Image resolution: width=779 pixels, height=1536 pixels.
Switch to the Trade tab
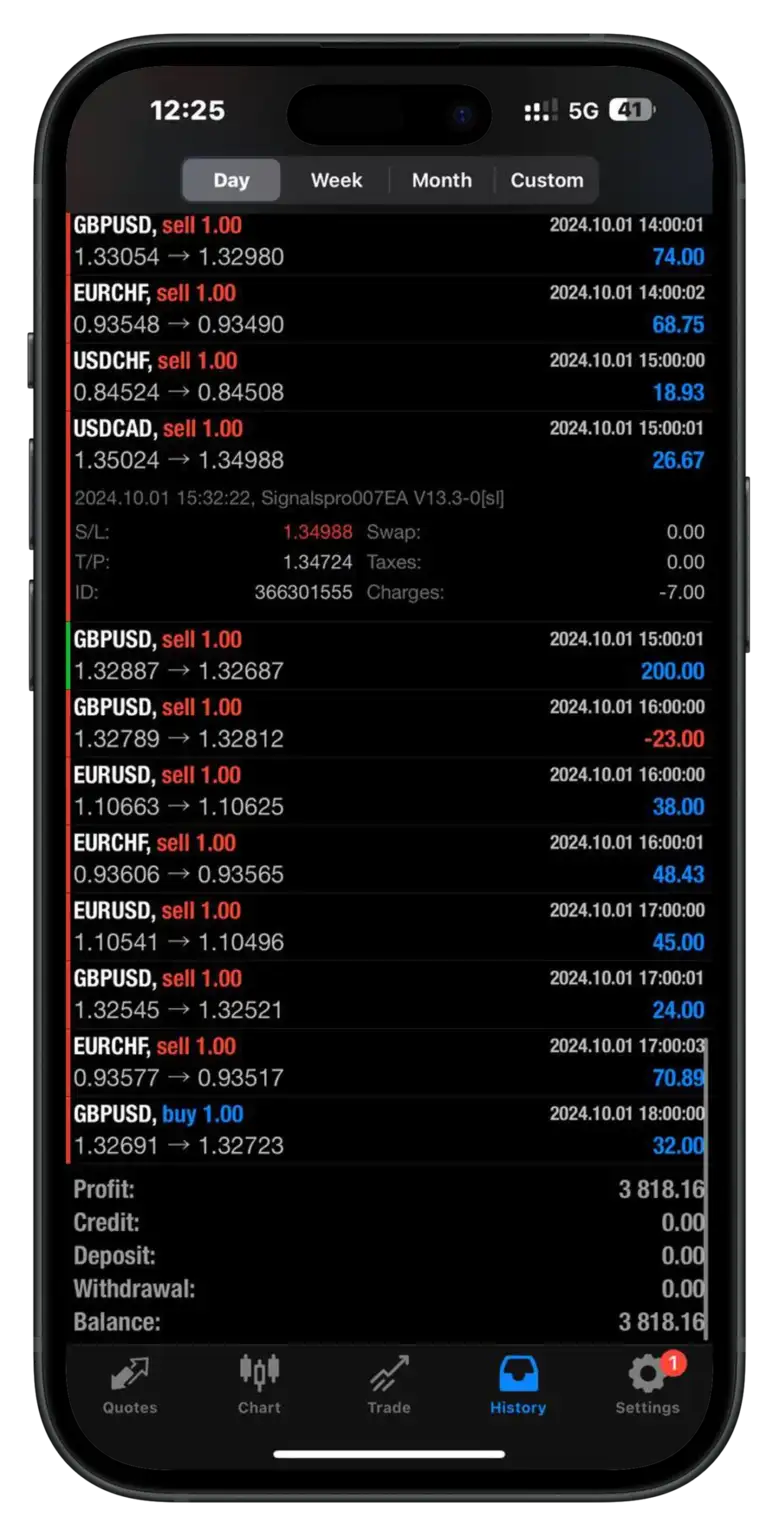(x=388, y=1386)
